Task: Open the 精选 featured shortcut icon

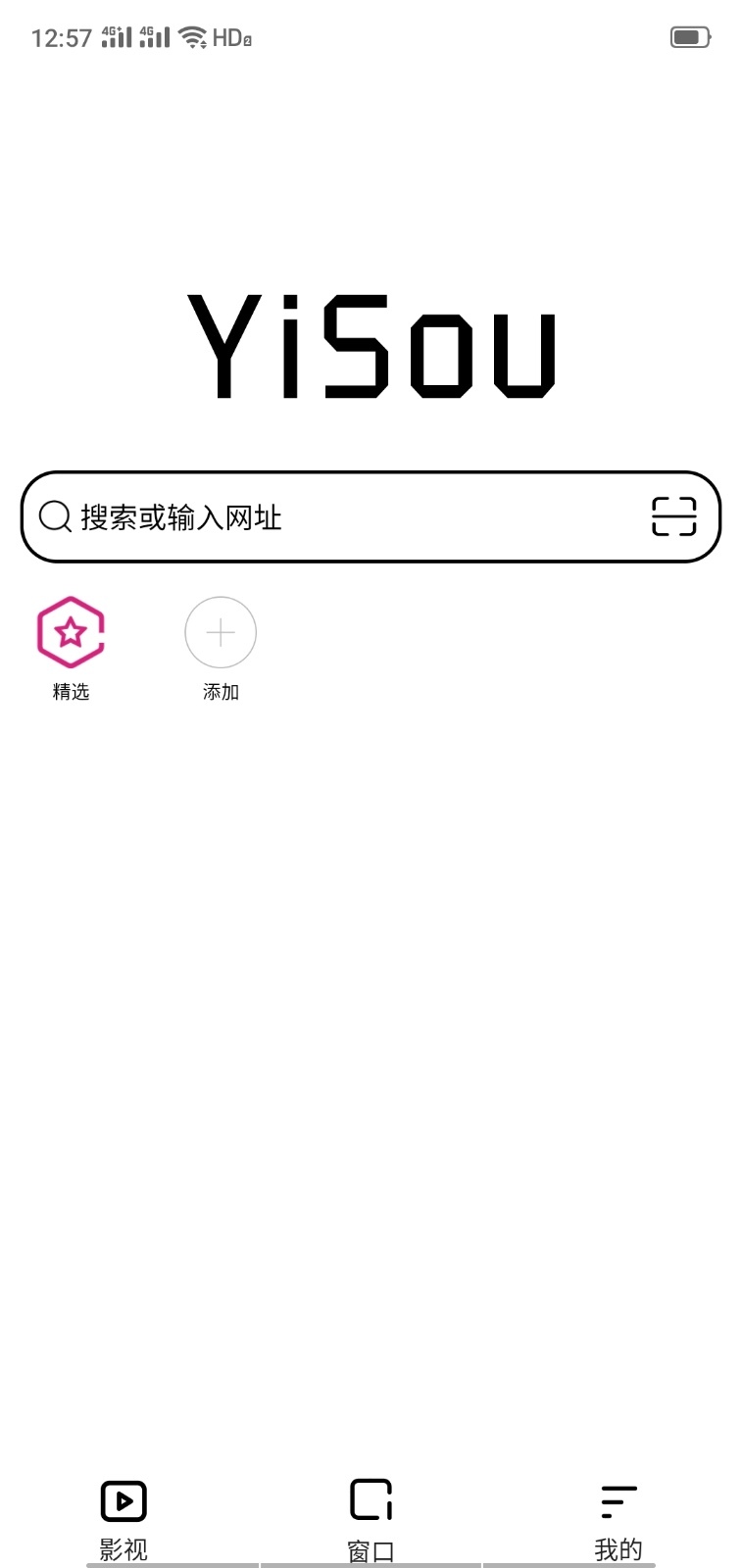Action: point(71,632)
